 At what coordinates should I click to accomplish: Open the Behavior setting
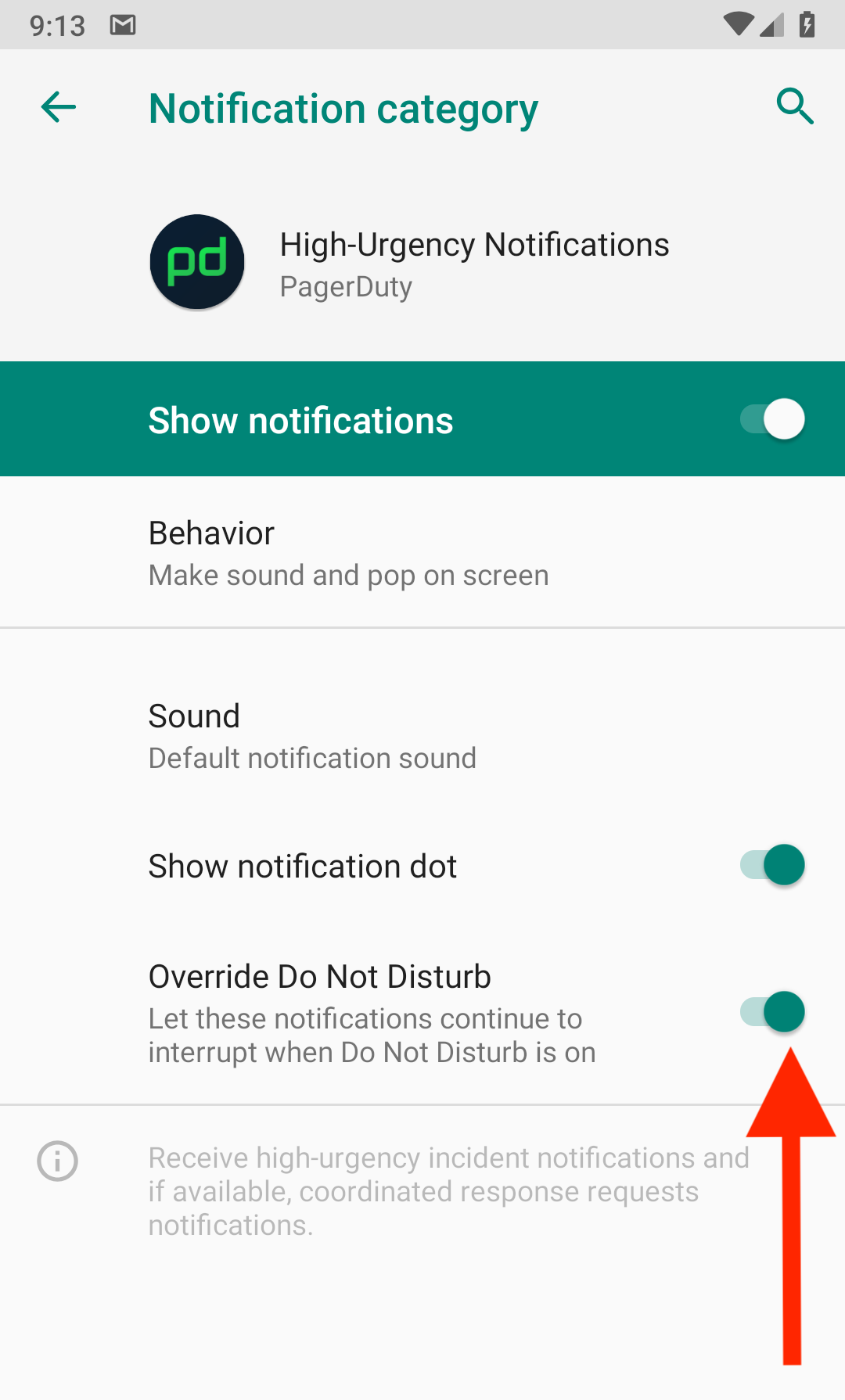tap(348, 553)
